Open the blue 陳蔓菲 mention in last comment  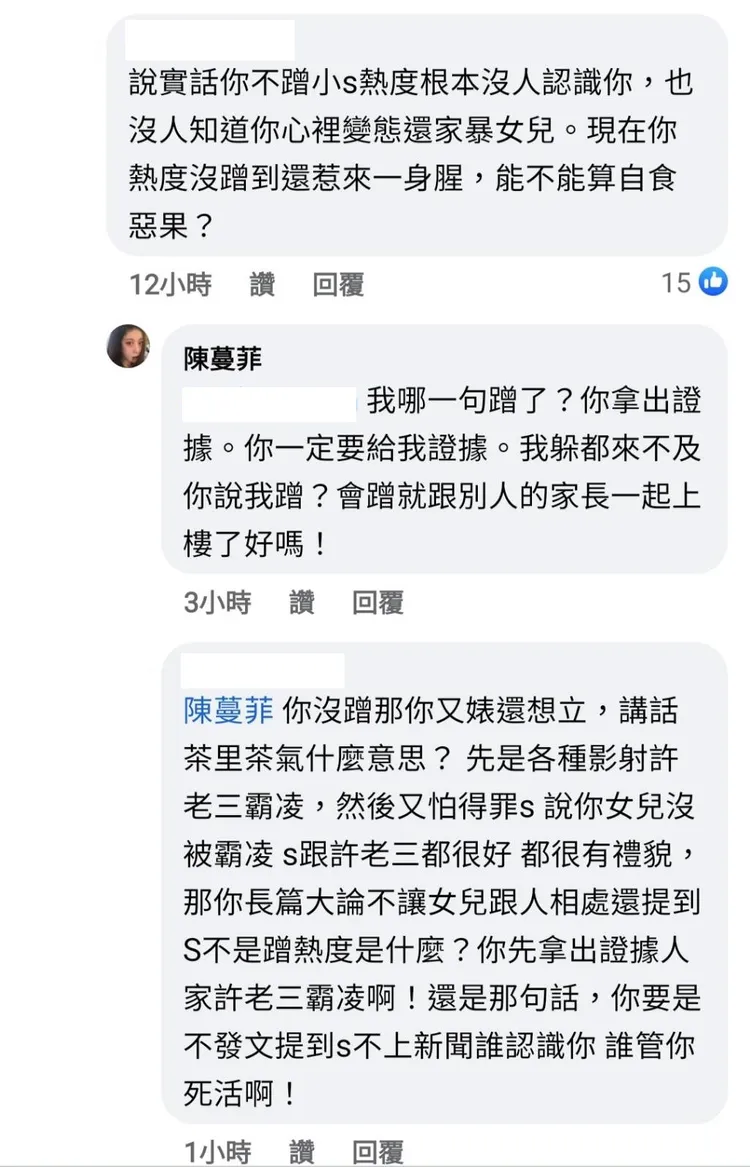pyautogui.click(x=231, y=709)
